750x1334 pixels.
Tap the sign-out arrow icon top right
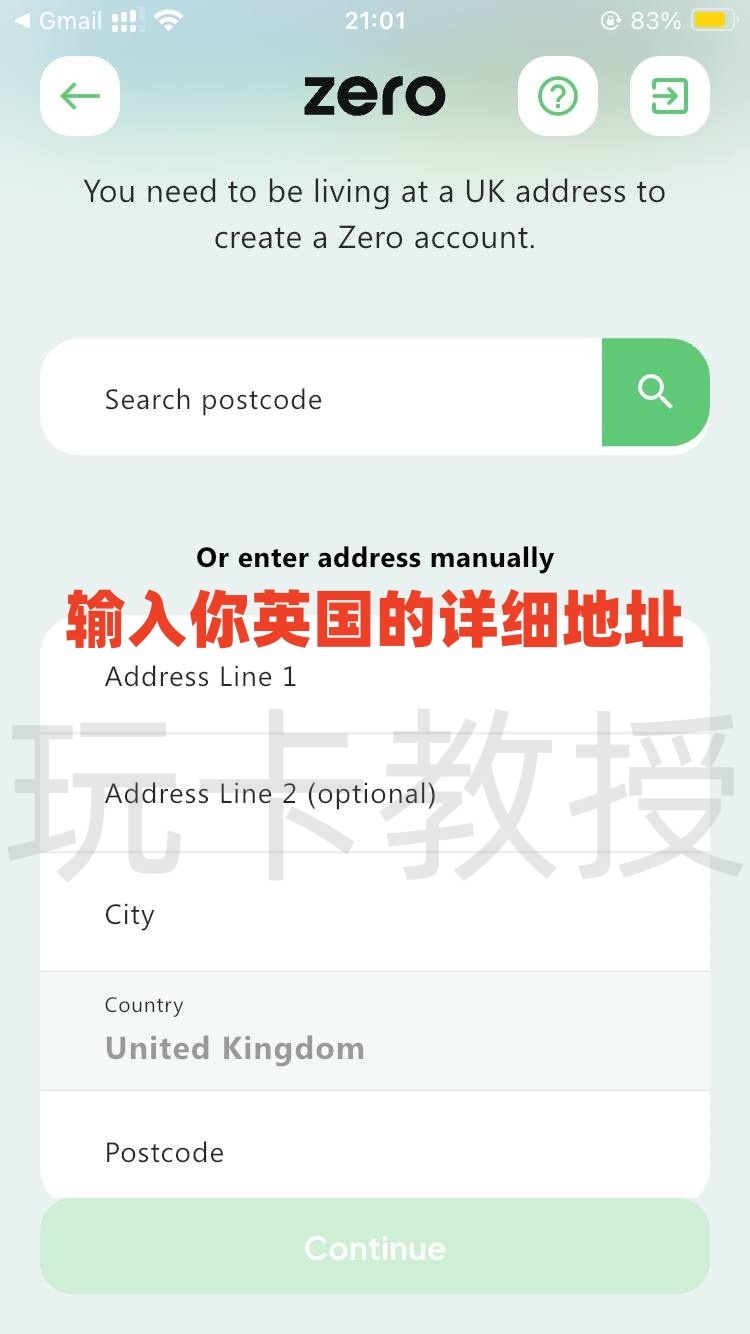669,95
